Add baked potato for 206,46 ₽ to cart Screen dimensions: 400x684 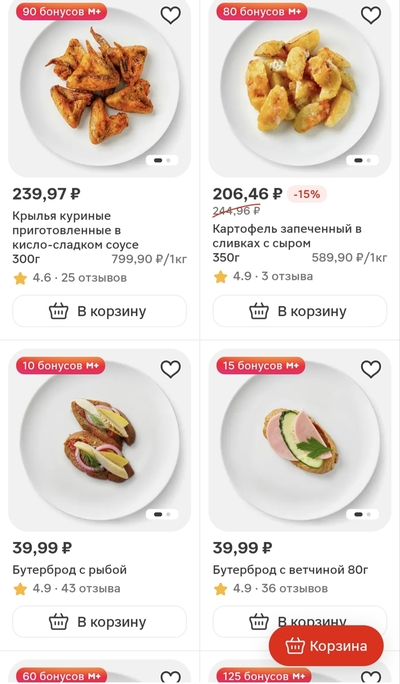(x=300, y=311)
